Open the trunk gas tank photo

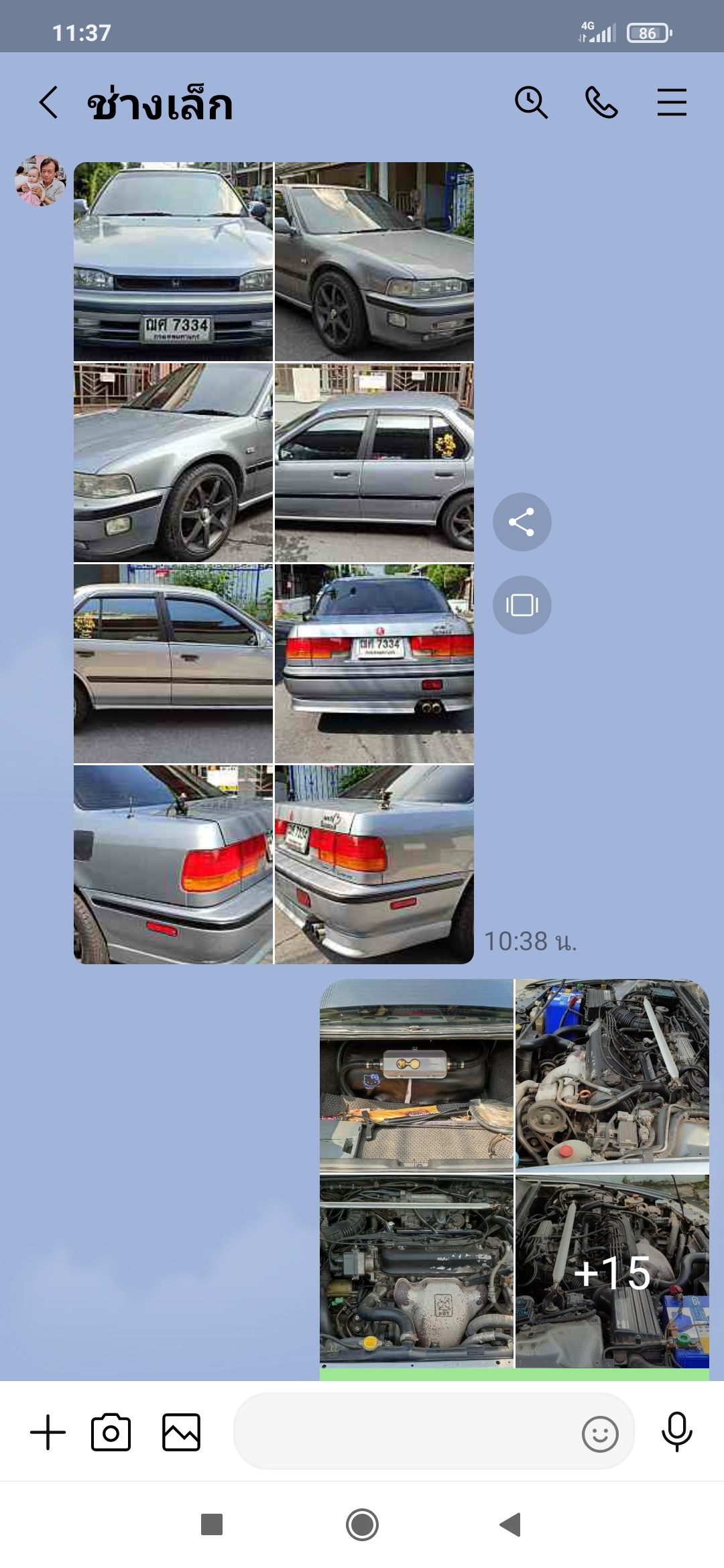(416, 1075)
